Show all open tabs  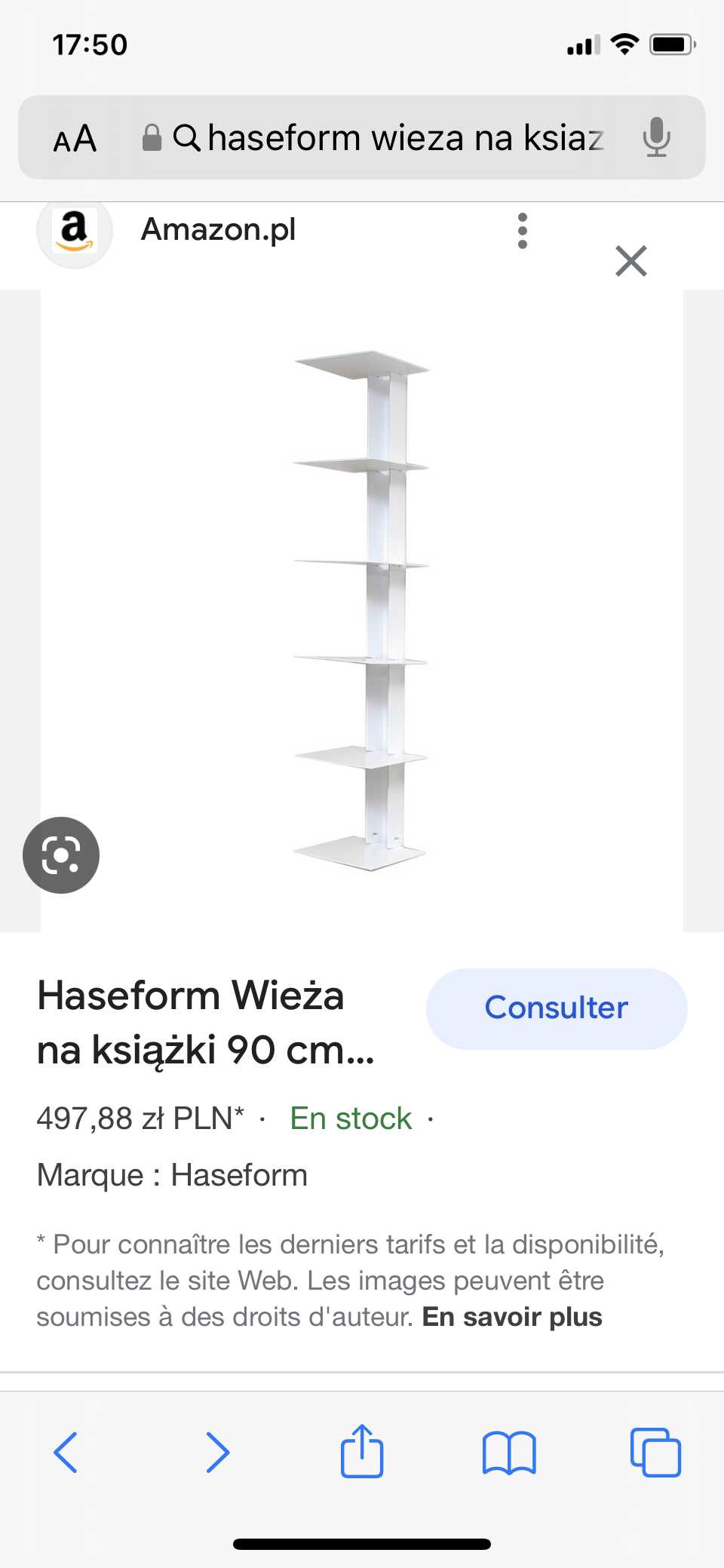(x=655, y=1452)
